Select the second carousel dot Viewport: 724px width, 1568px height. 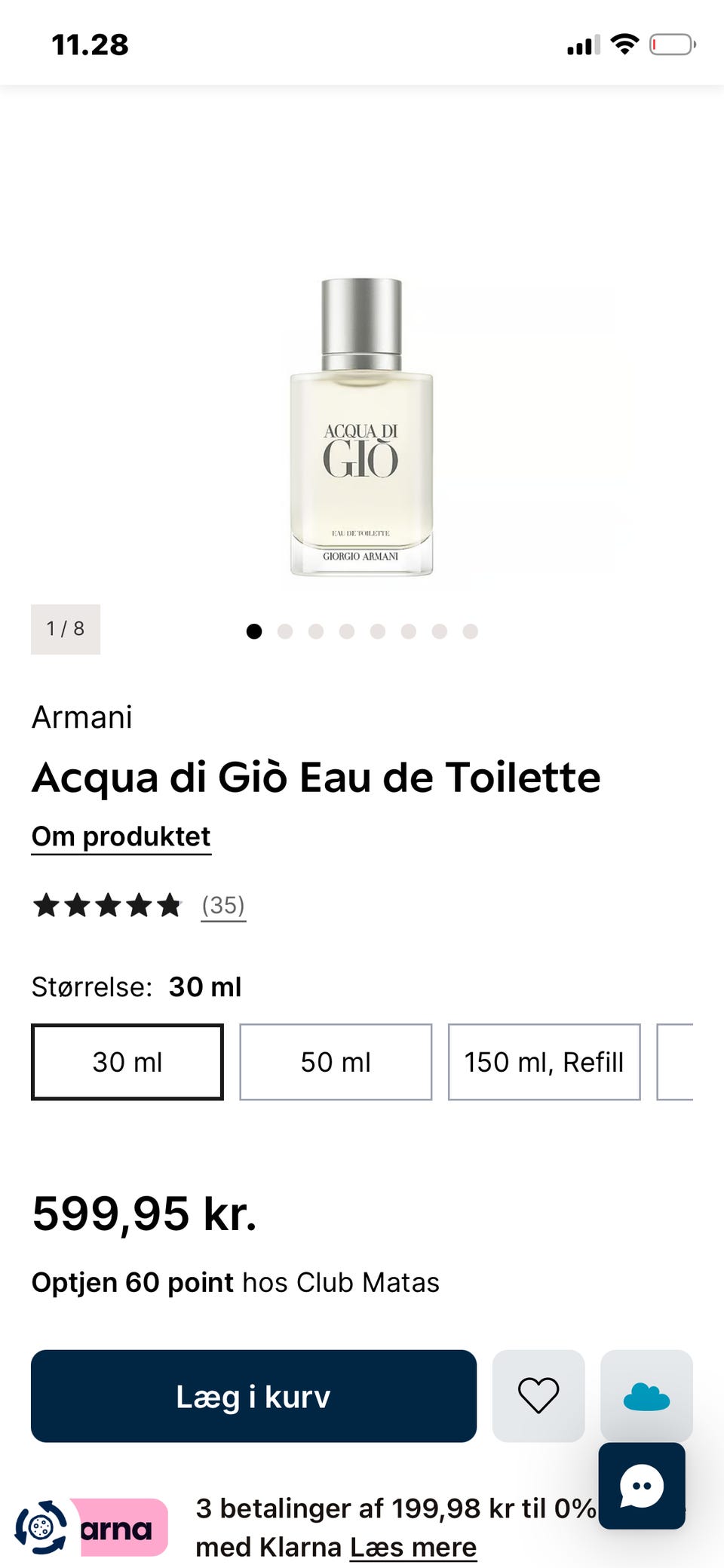coord(284,631)
